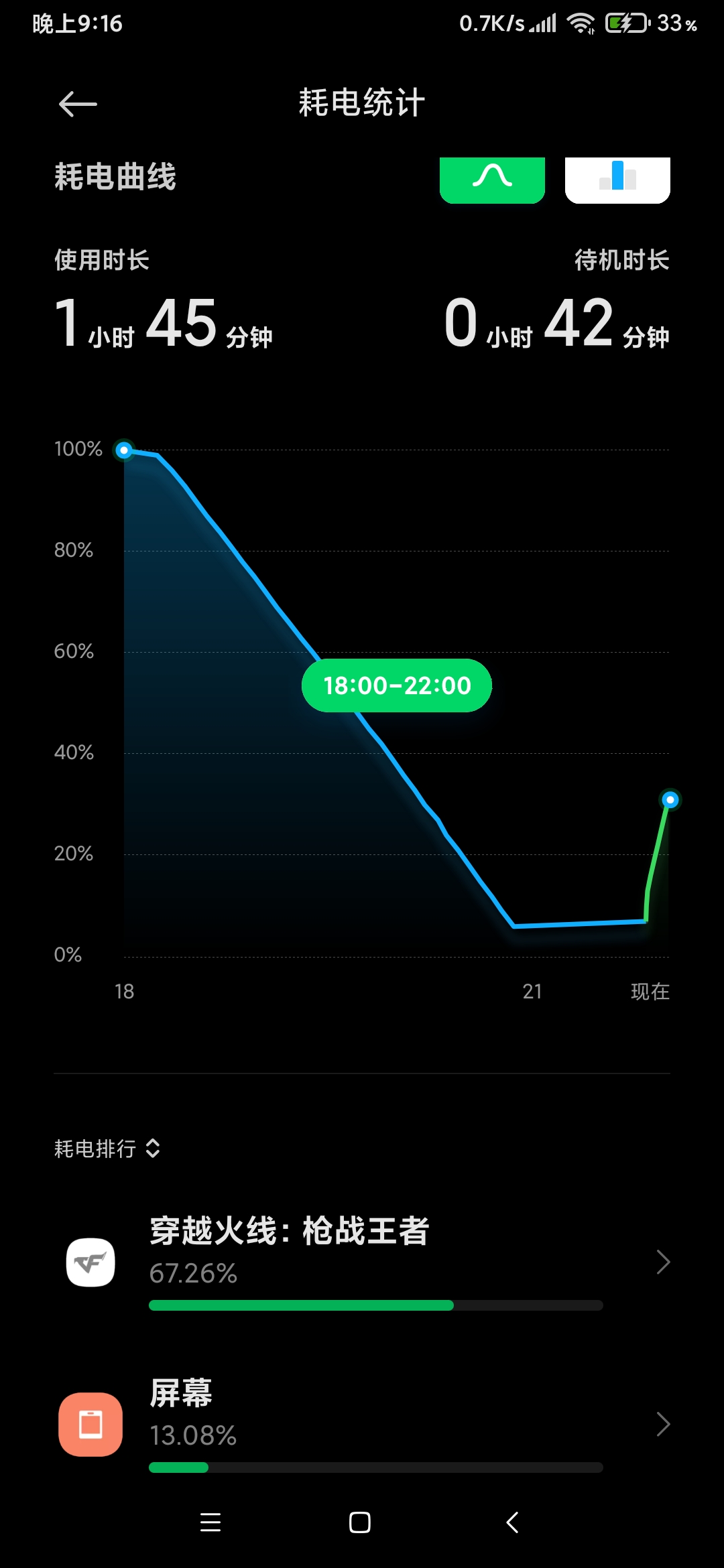The height and width of the screenshot is (1568, 724).
Task: Go back from 耗电统计 page
Action: [78, 105]
